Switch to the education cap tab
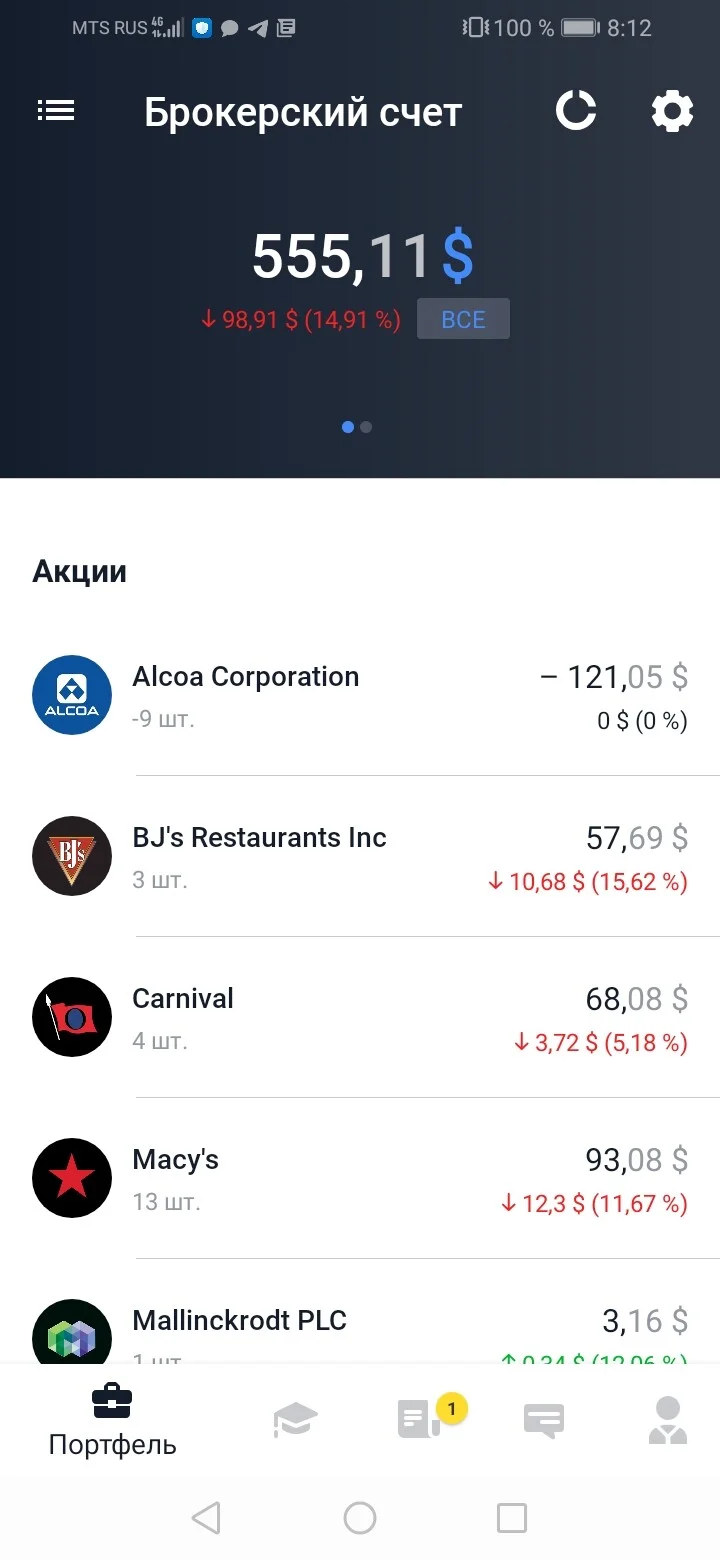This screenshot has height=1560, width=720. pyautogui.click(x=295, y=1420)
